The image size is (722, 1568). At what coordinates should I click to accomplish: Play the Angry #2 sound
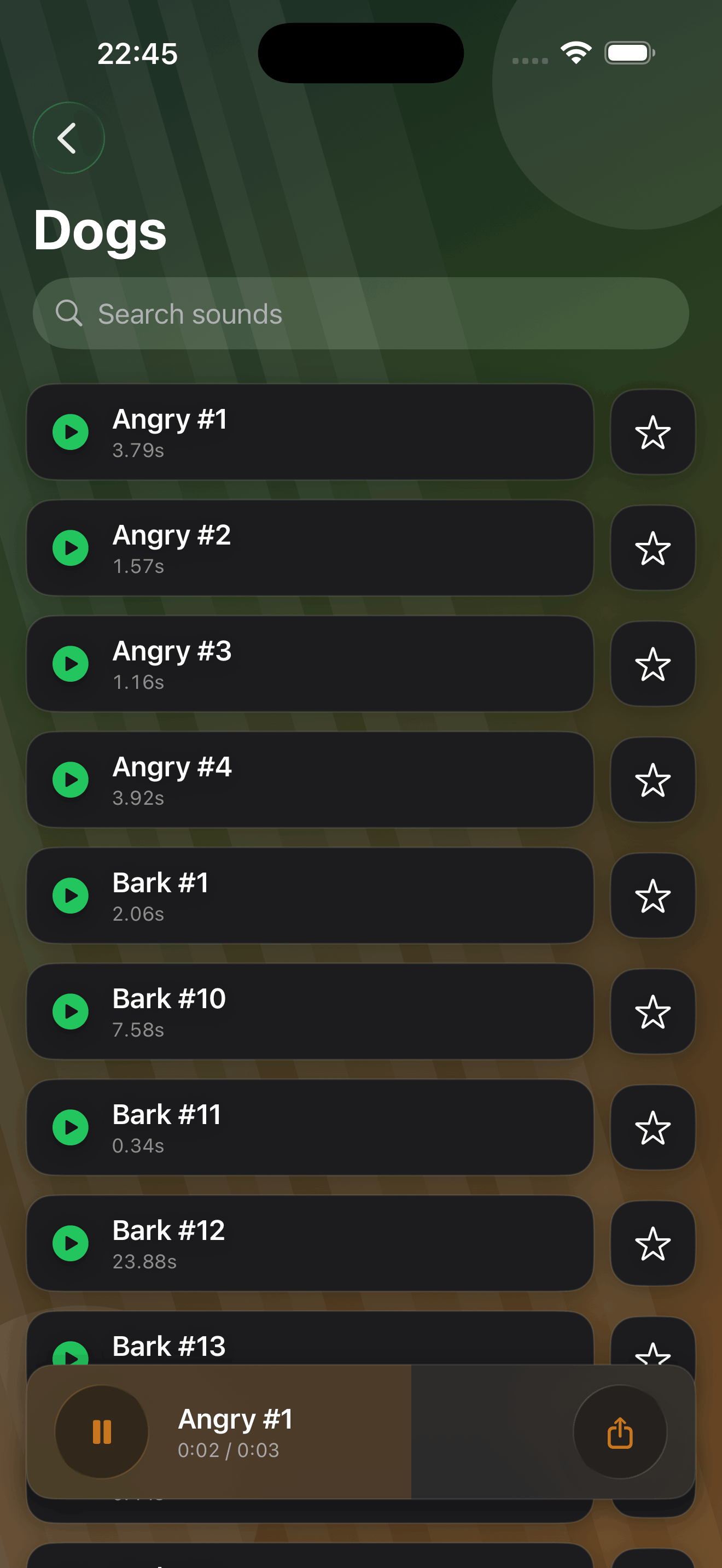pyautogui.click(x=71, y=548)
